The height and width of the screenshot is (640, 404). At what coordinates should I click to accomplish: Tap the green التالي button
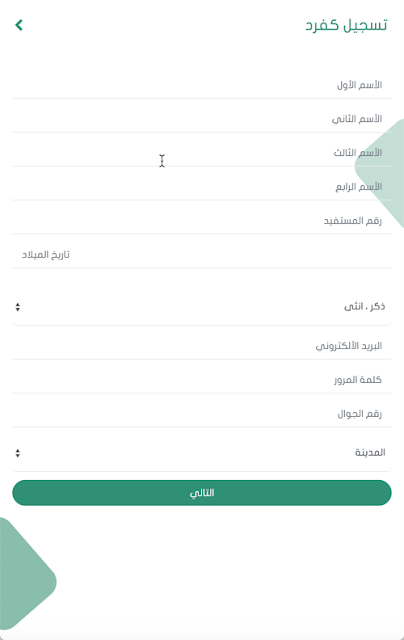point(202,493)
